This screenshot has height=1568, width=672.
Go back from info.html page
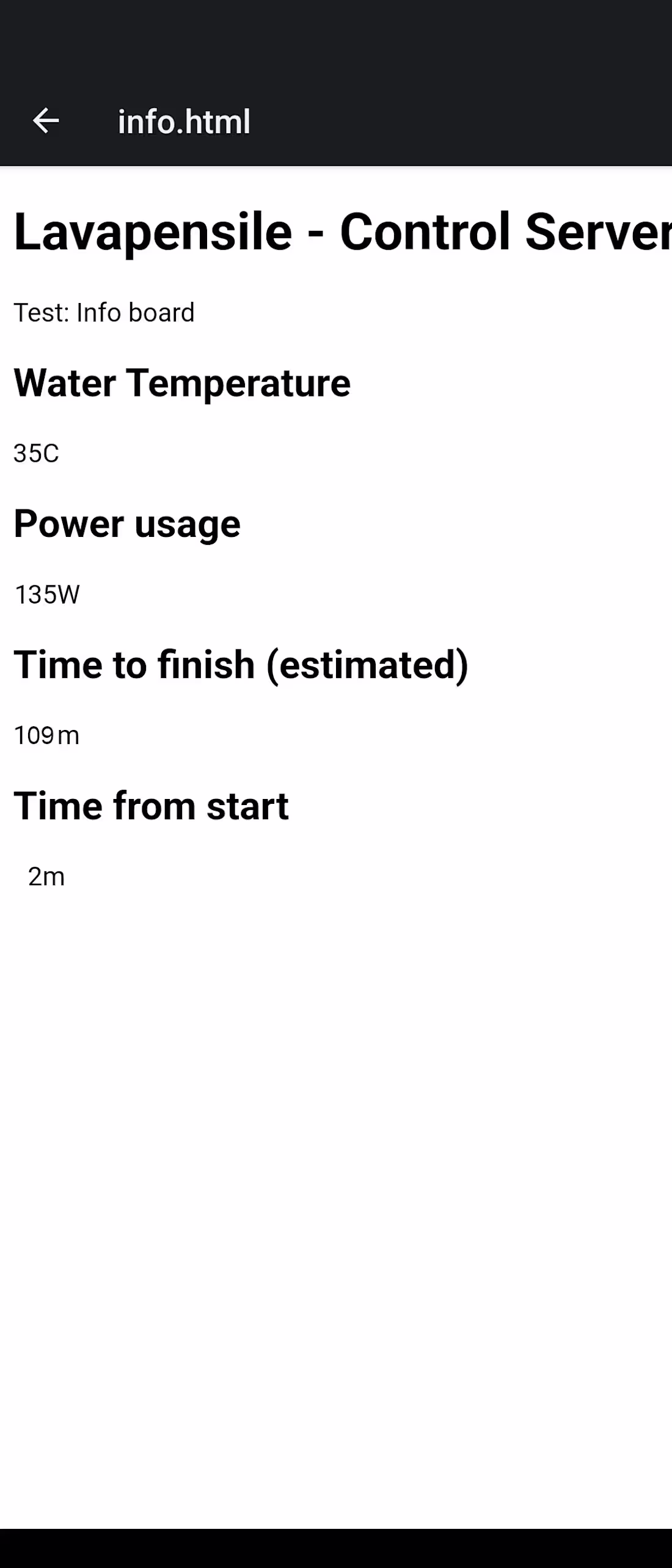click(46, 121)
